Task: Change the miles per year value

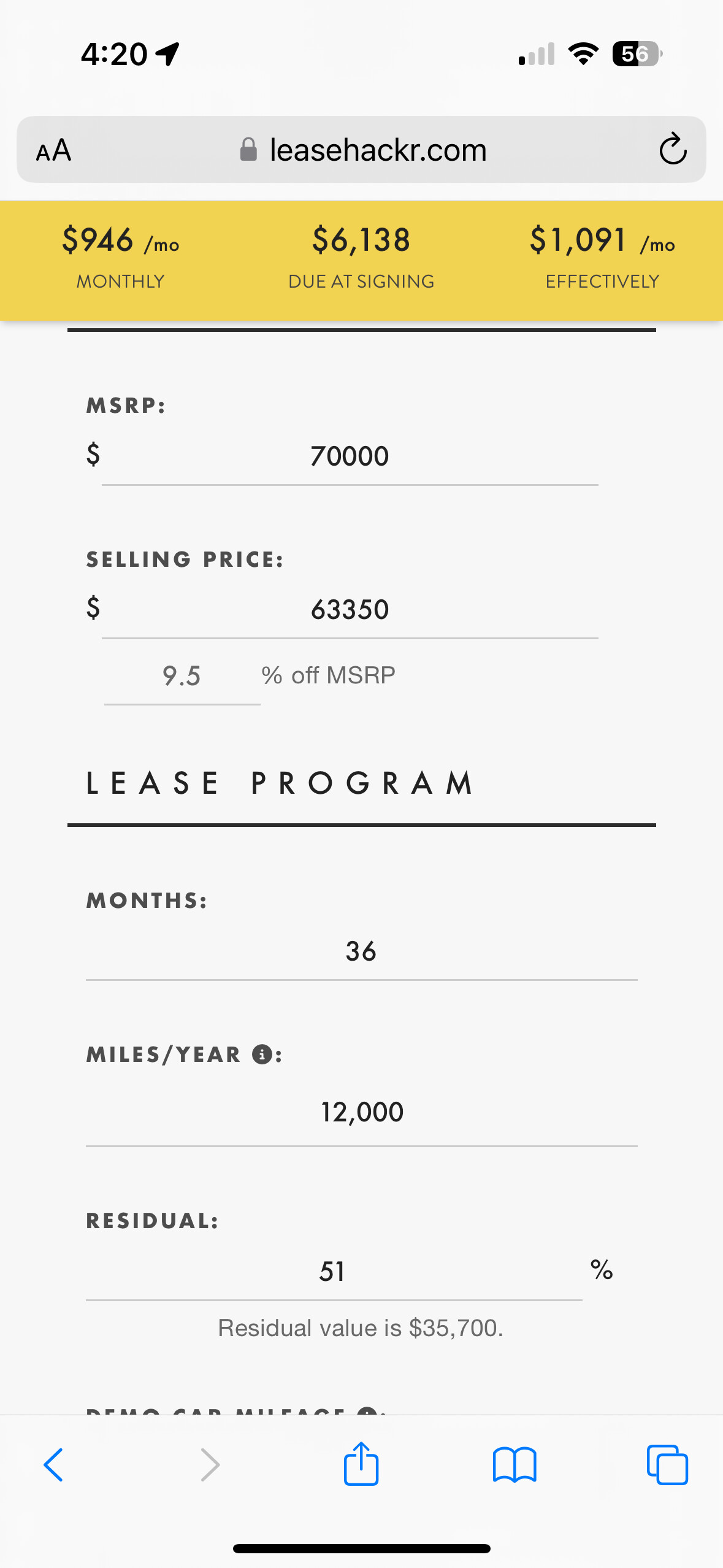Action: [361, 1113]
